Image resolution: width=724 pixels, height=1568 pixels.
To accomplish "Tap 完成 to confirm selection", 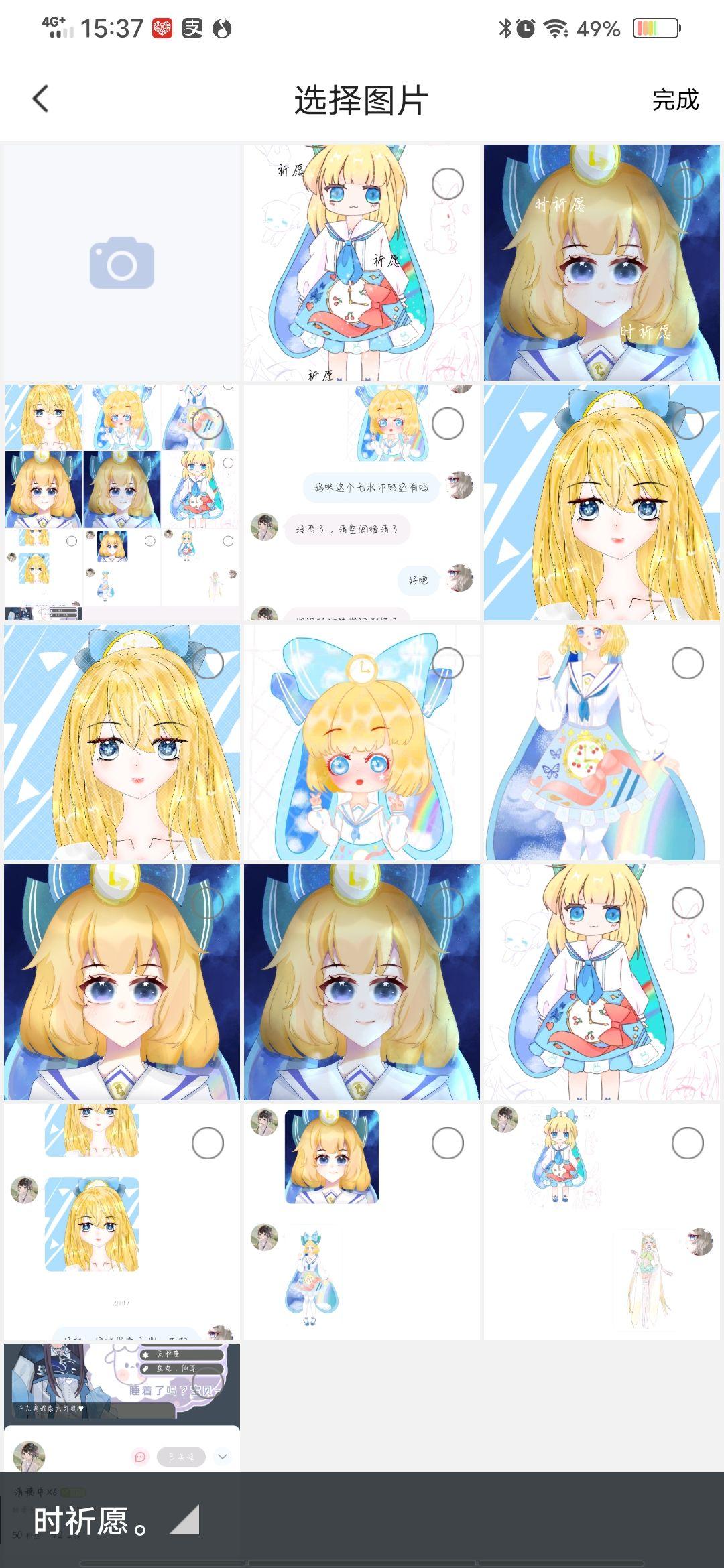I will pyautogui.click(x=674, y=100).
